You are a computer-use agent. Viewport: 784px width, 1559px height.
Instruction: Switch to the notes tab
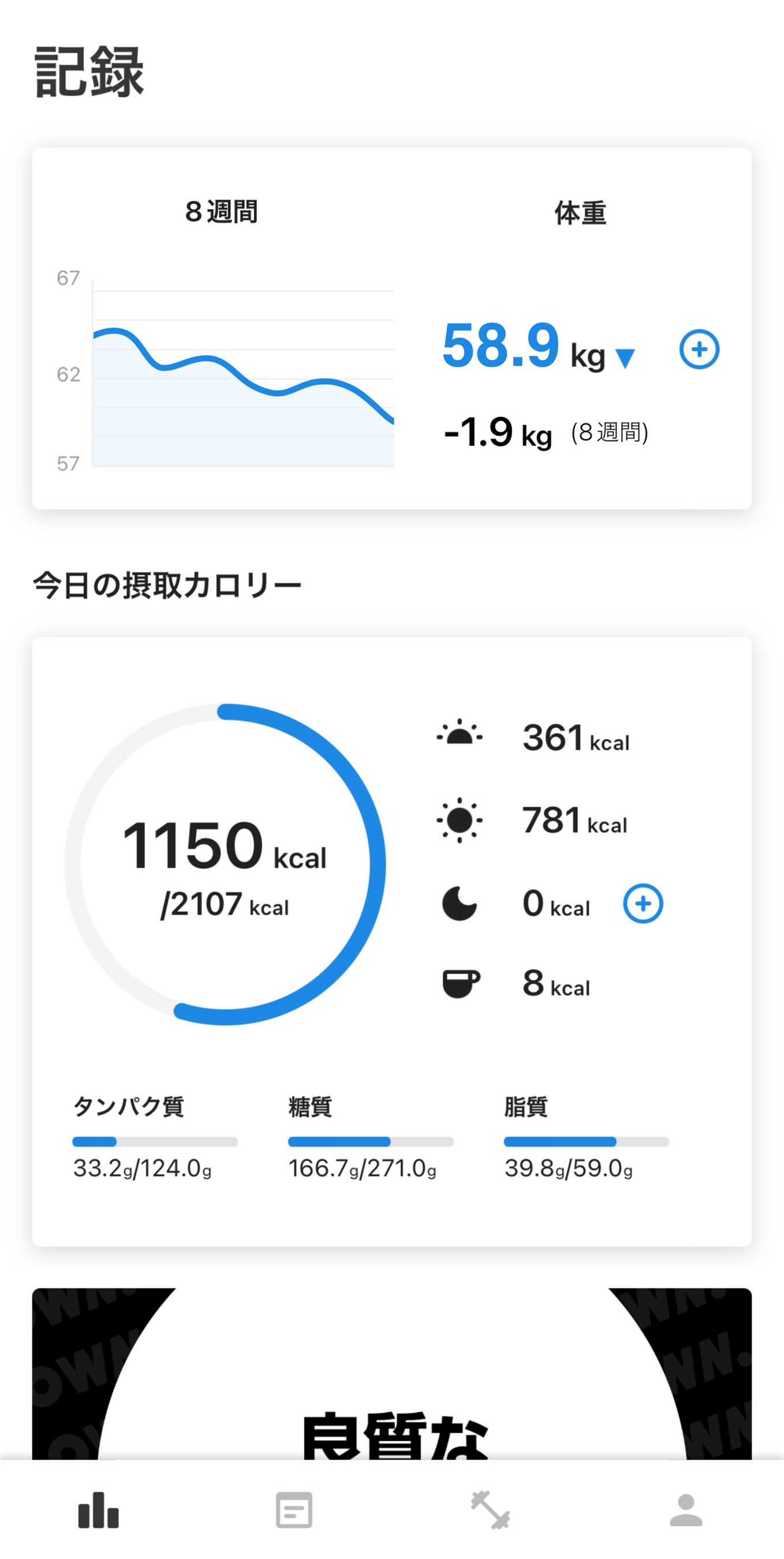click(294, 1510)
